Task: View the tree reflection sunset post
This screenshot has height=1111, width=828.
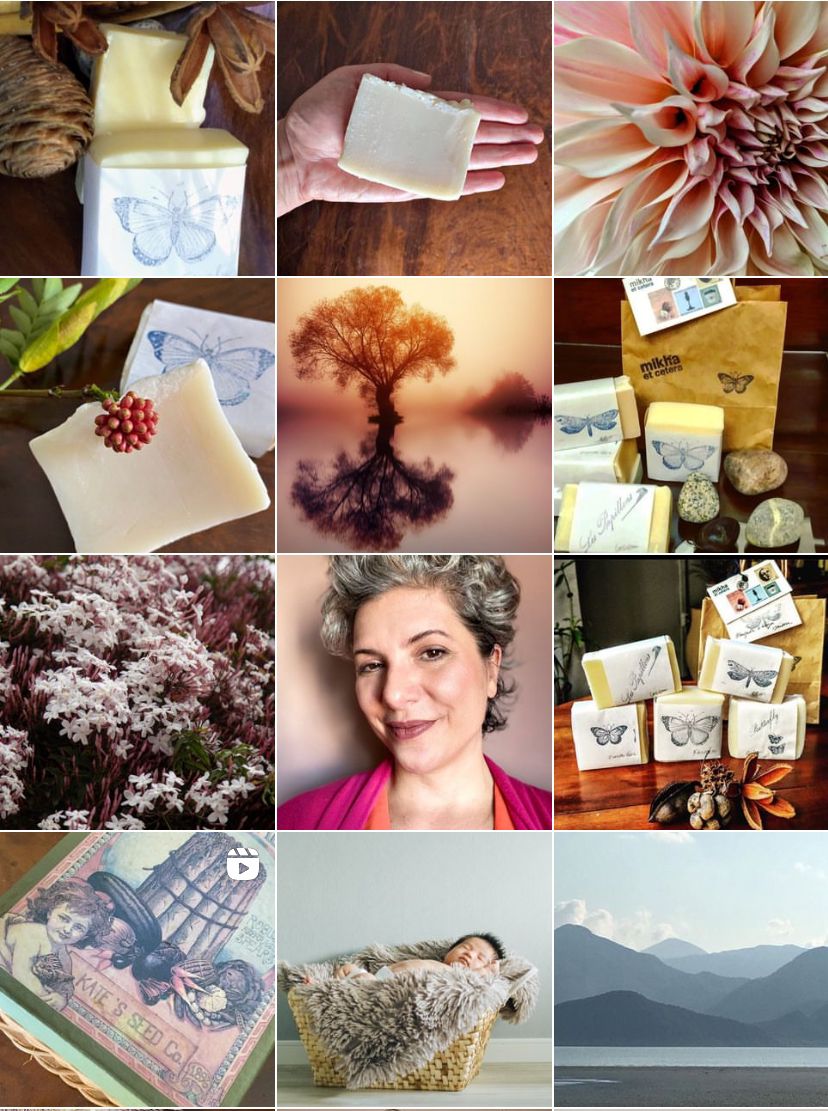Action: tap(414, 415)
